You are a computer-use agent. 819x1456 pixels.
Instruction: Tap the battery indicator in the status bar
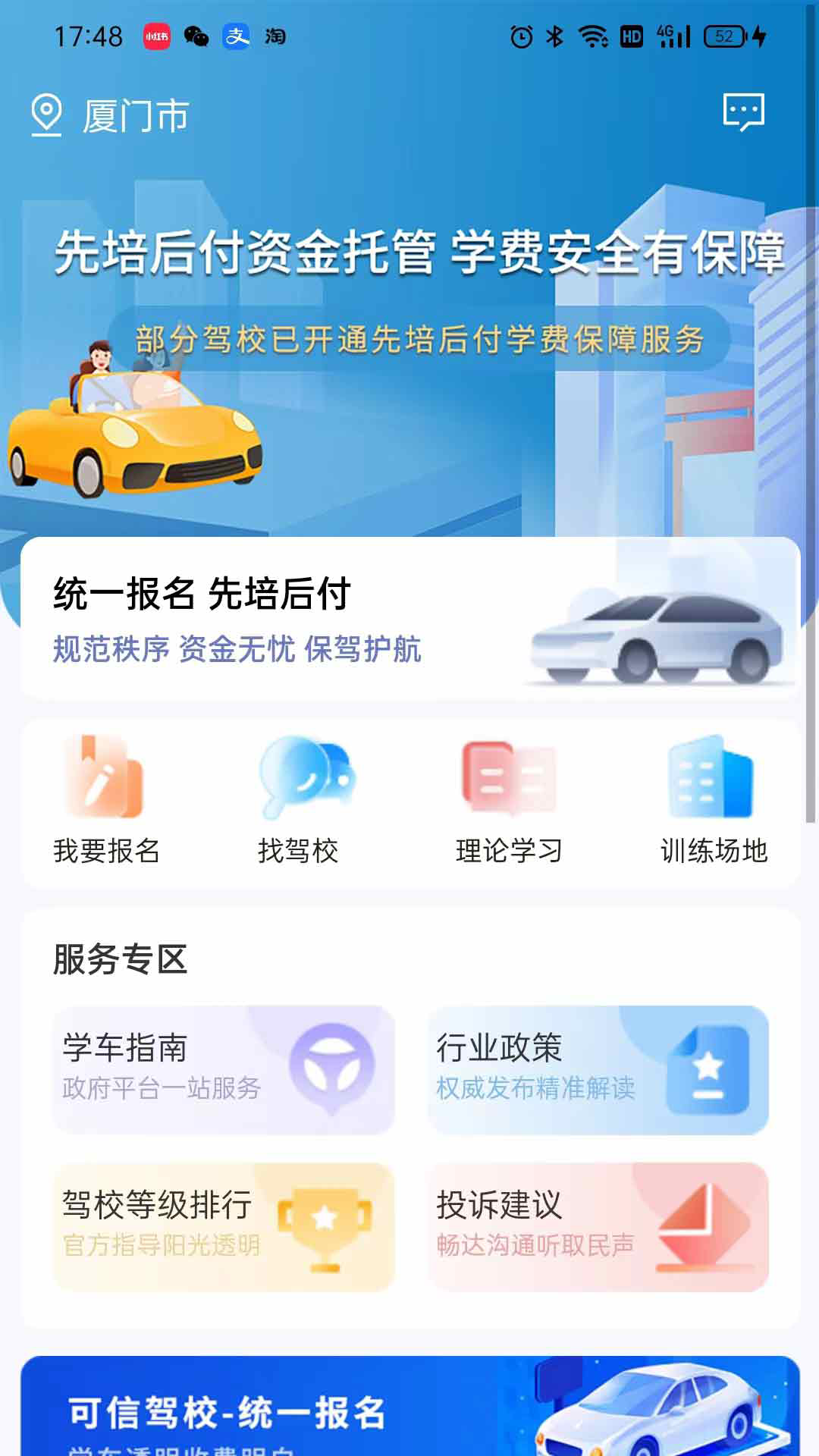[x=724, y=36]
